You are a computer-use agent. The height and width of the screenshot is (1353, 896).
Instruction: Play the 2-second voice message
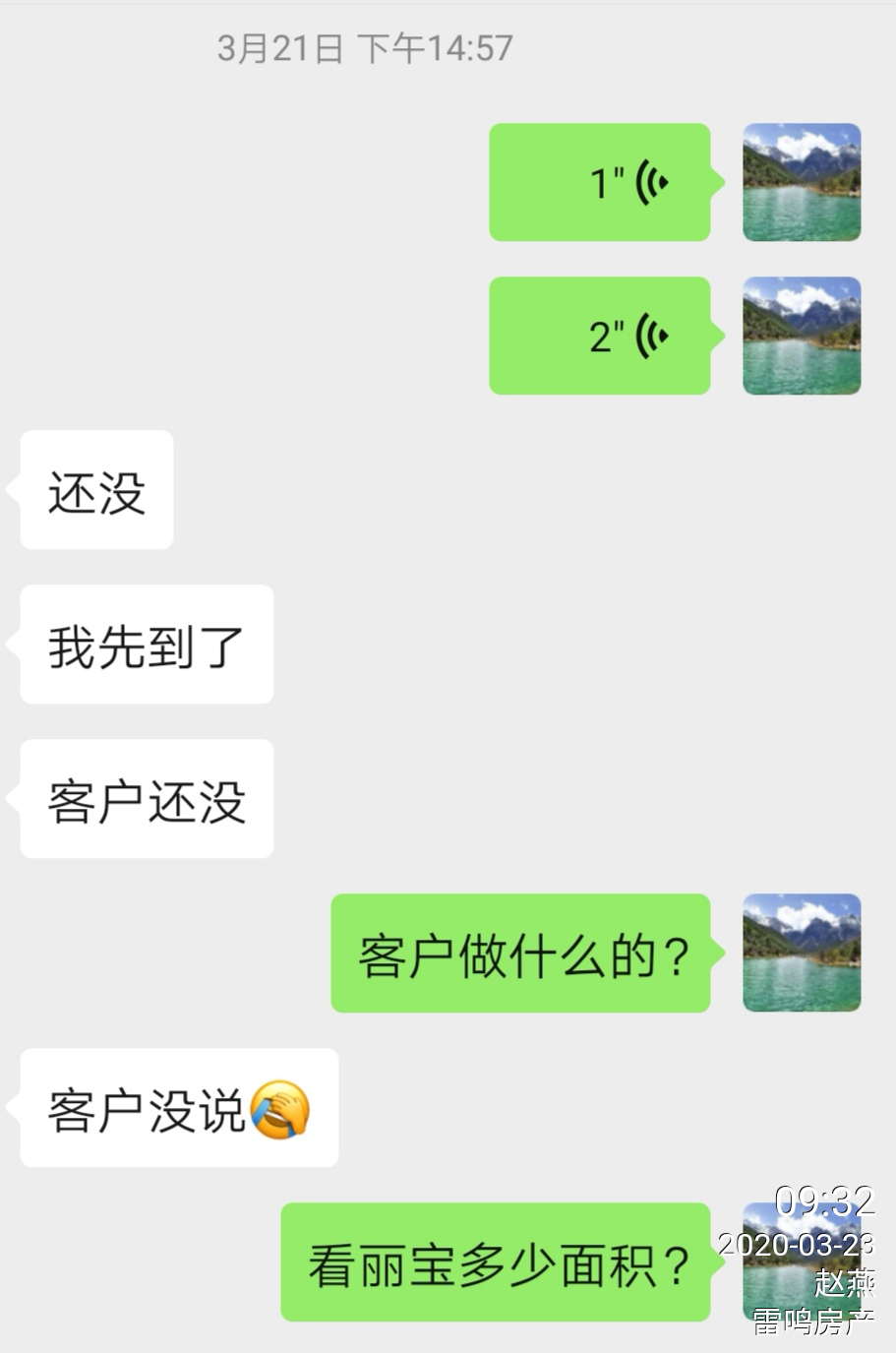click(600, 336)
